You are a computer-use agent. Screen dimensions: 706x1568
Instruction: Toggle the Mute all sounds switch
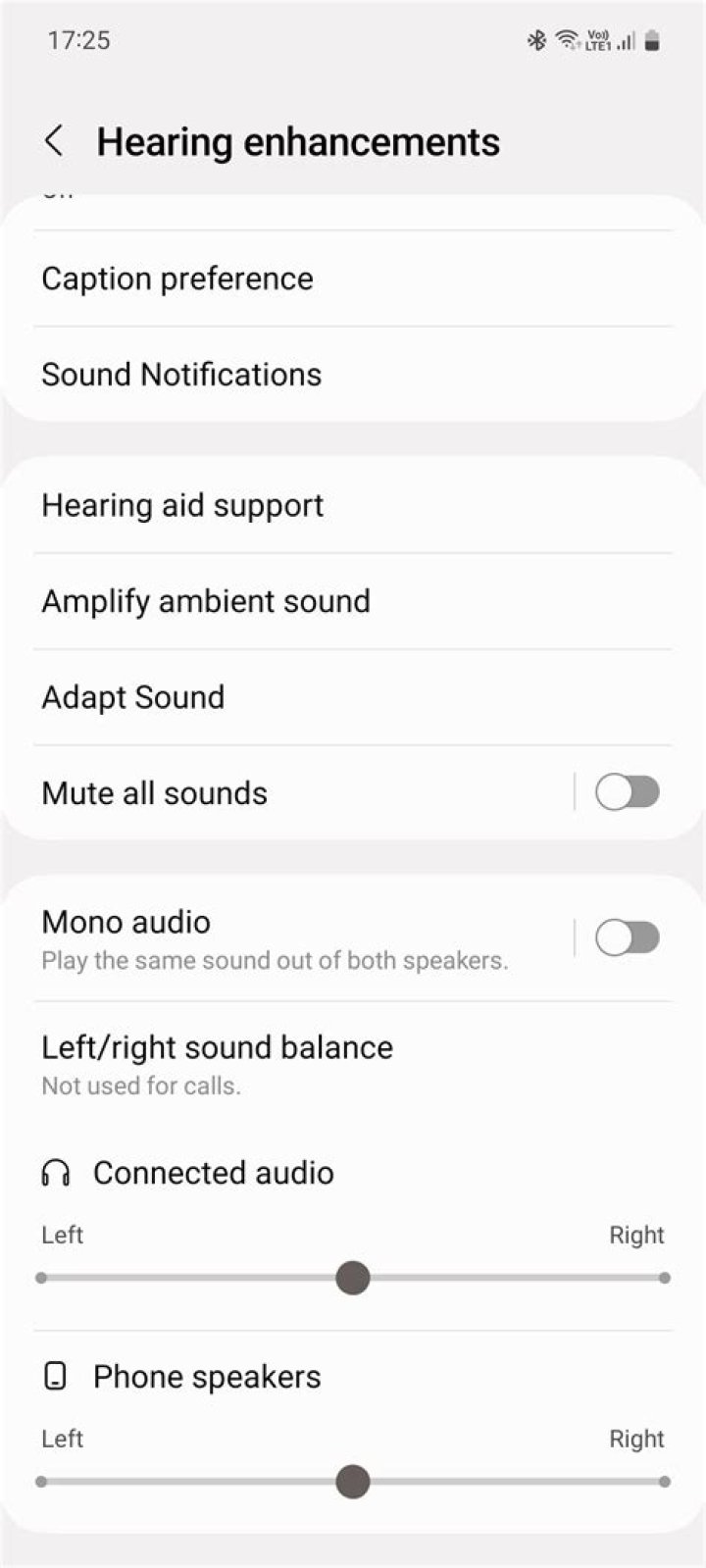(627, 792)
